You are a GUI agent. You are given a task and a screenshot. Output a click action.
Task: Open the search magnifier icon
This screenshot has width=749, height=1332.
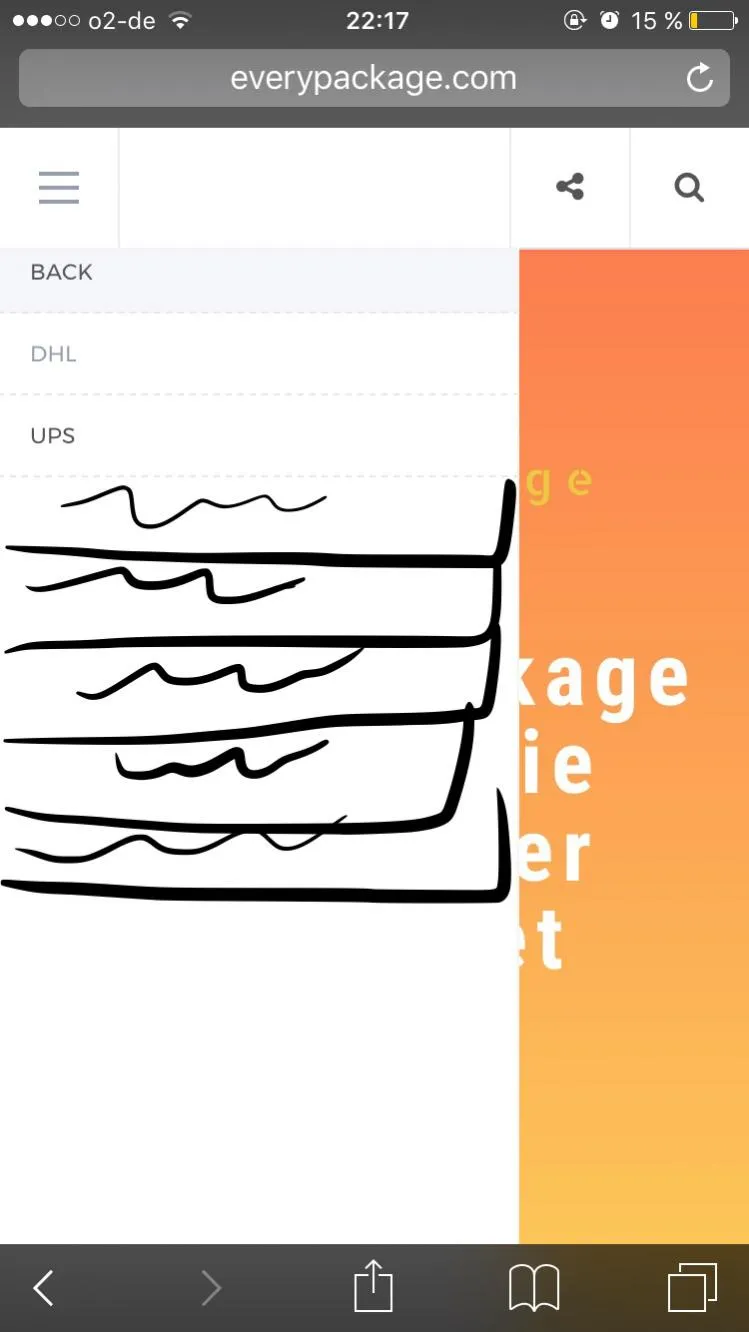pyautogui.click(x=689, y=187)
